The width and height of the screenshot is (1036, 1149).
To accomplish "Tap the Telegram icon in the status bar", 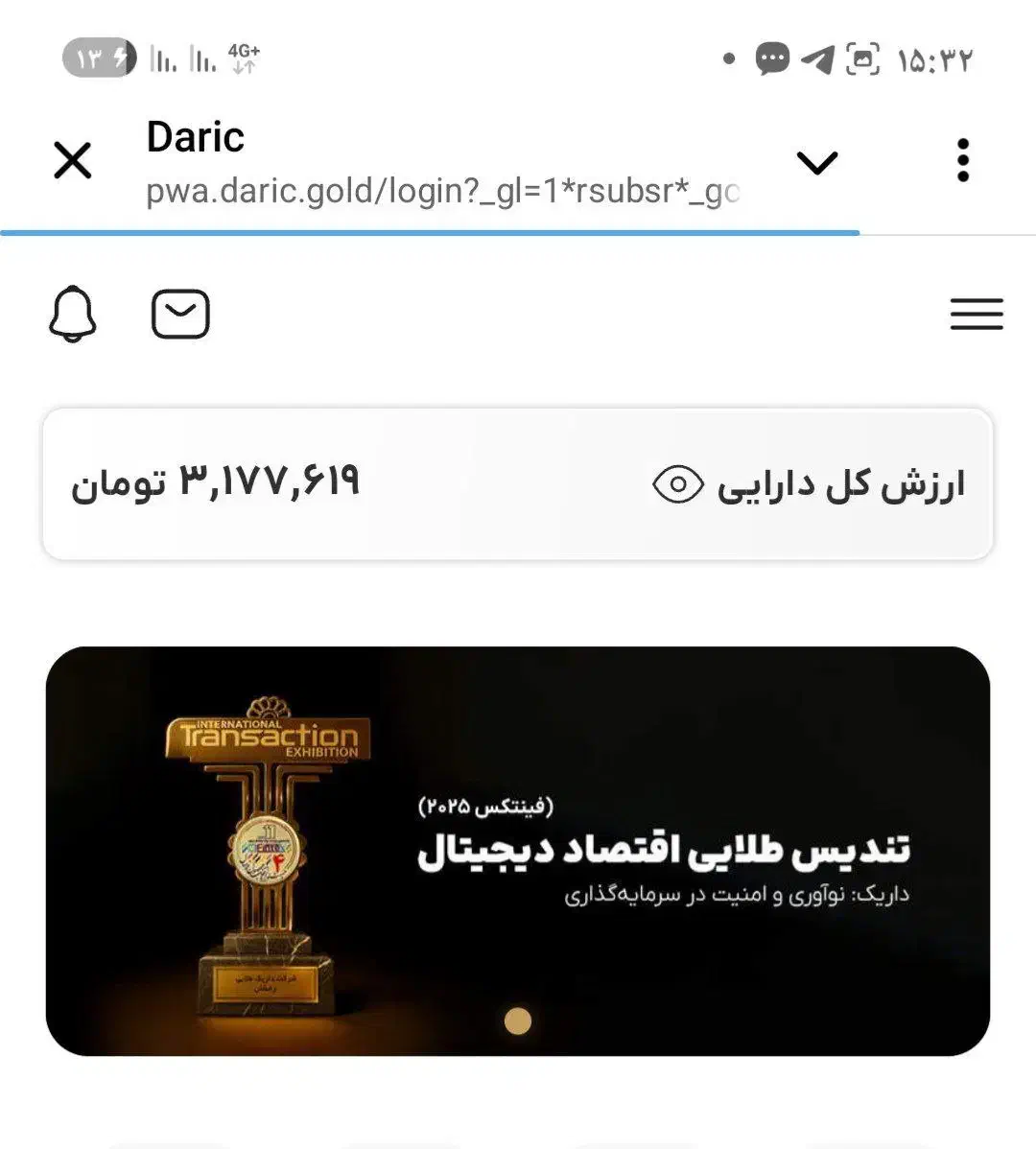I will click(817, 59).
